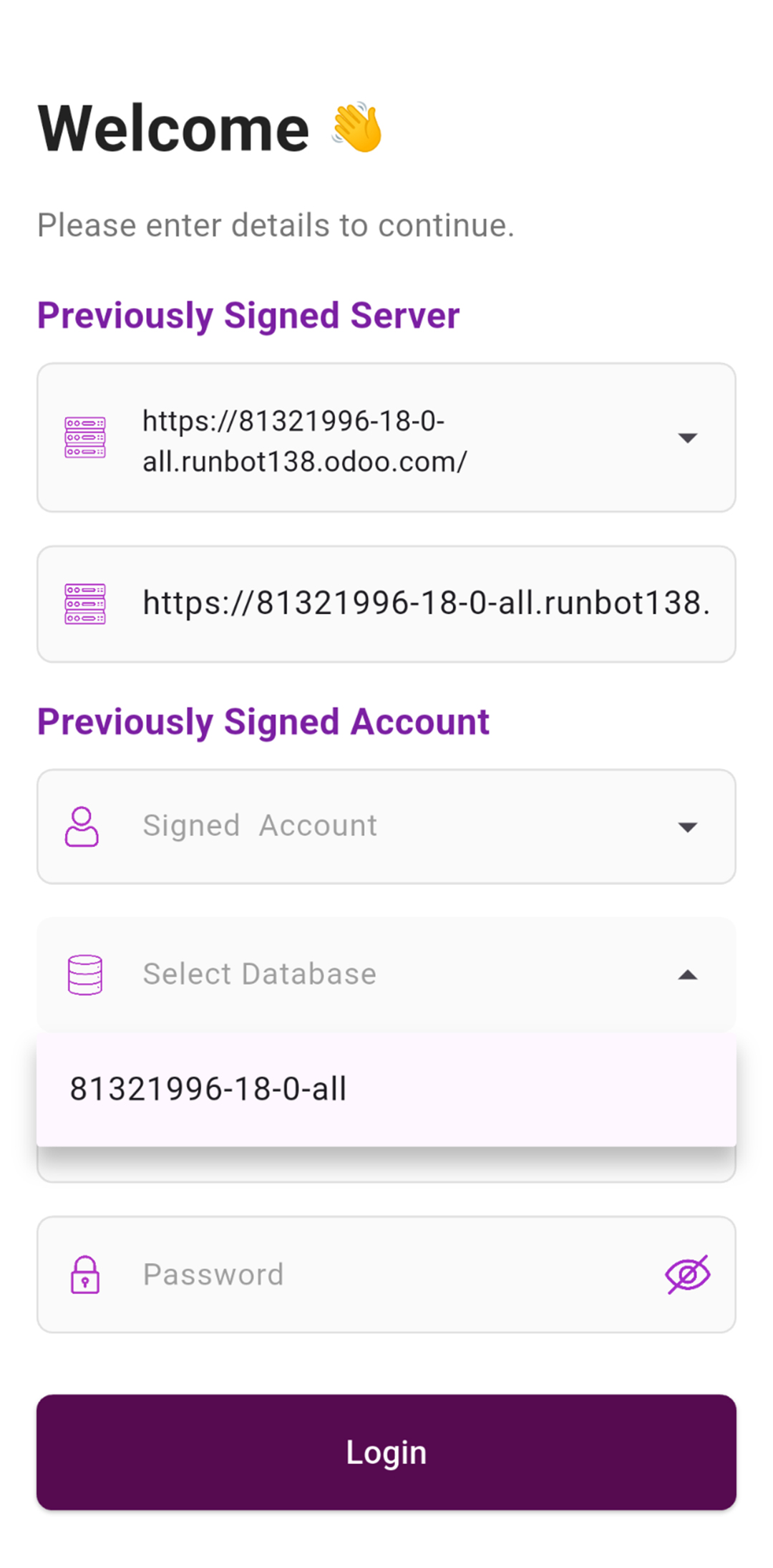Expand the previously signed server dropdown
Image resolution: width=773 pixels, height=1568 pixels.
(686, 437)
